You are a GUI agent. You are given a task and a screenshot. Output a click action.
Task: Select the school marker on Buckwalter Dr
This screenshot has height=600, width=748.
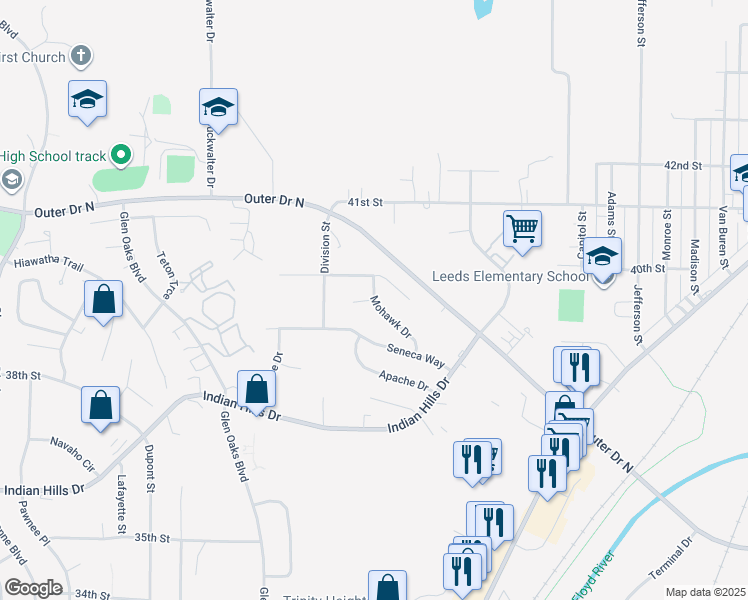pos(218,106)
